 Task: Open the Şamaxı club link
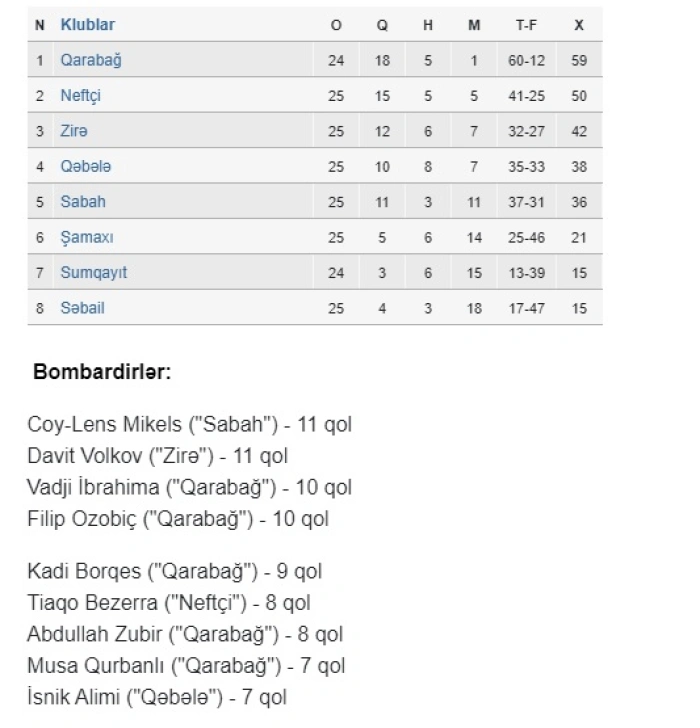click(86, 238)
